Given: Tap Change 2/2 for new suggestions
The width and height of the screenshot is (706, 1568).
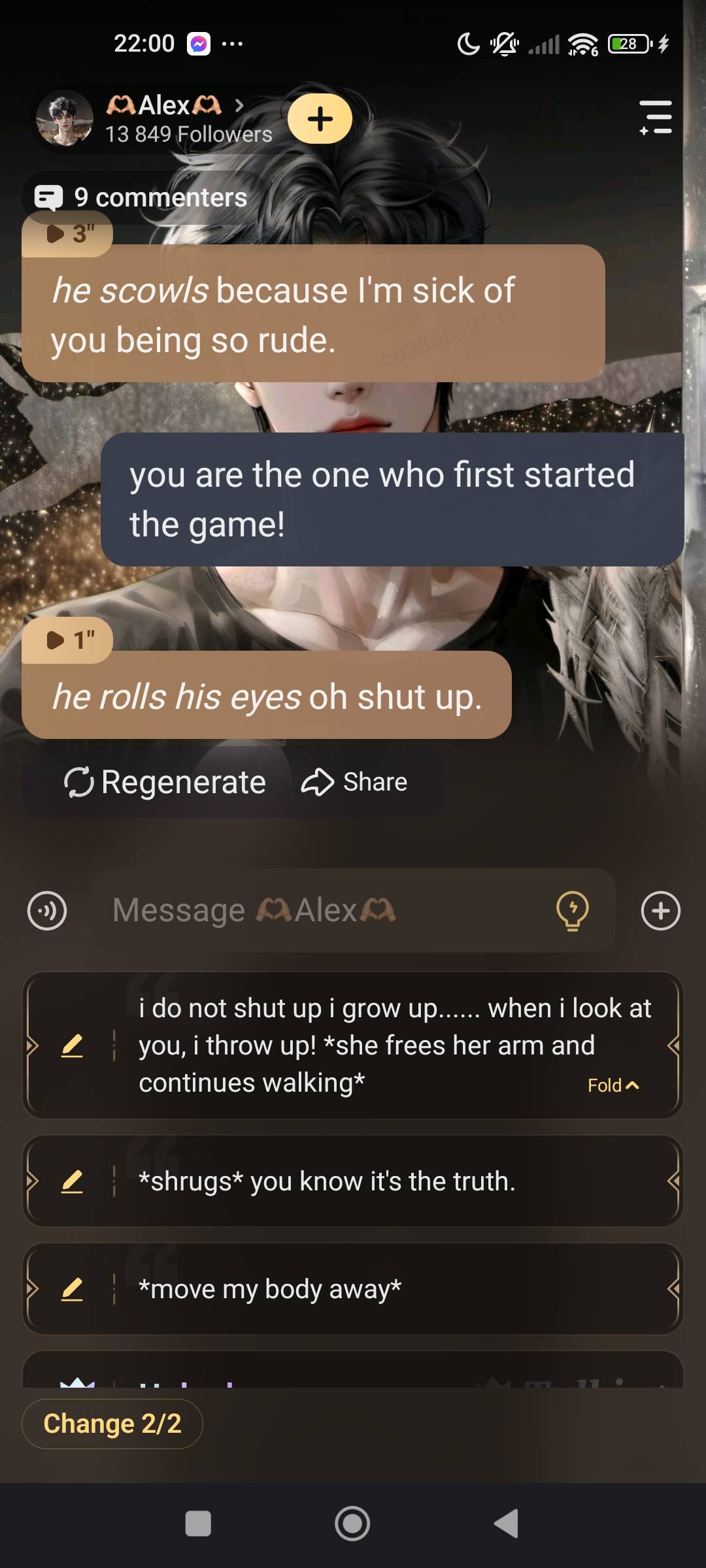Looking at the screenshot, I should tap(112, 1424).
